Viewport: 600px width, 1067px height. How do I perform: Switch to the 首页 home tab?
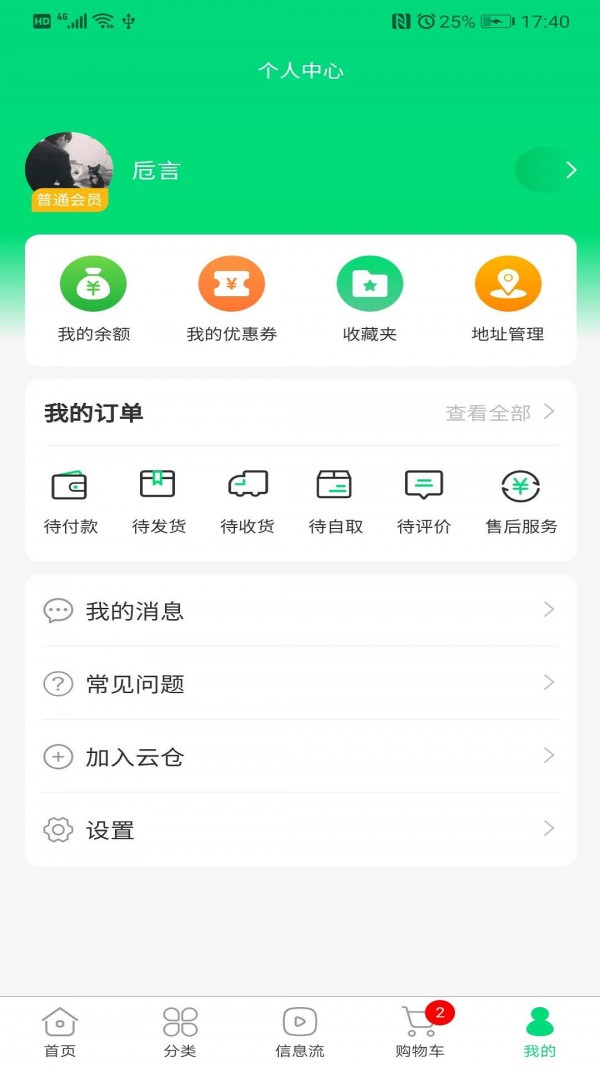pos(60,1032)
